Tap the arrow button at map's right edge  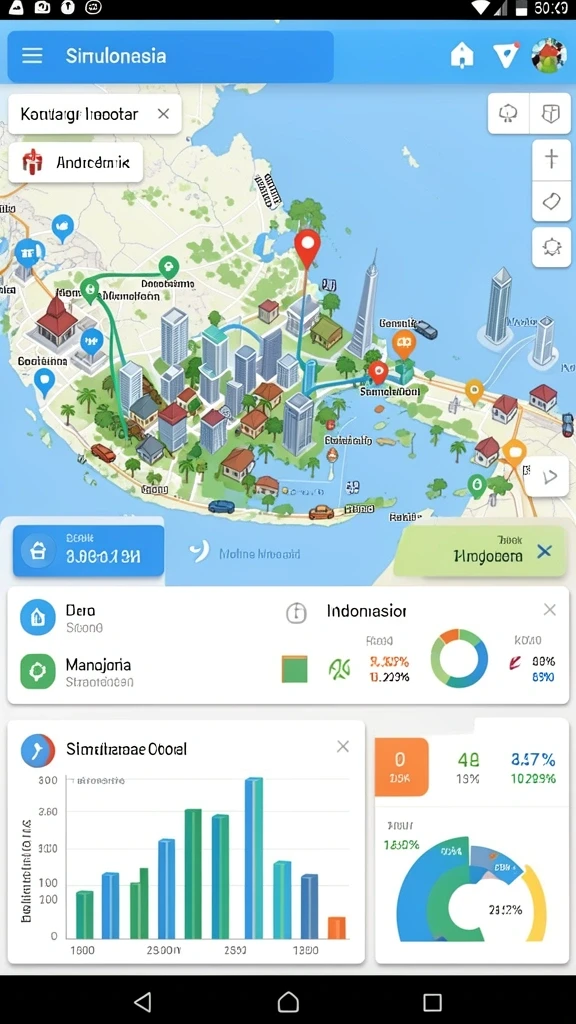(547, 477)
